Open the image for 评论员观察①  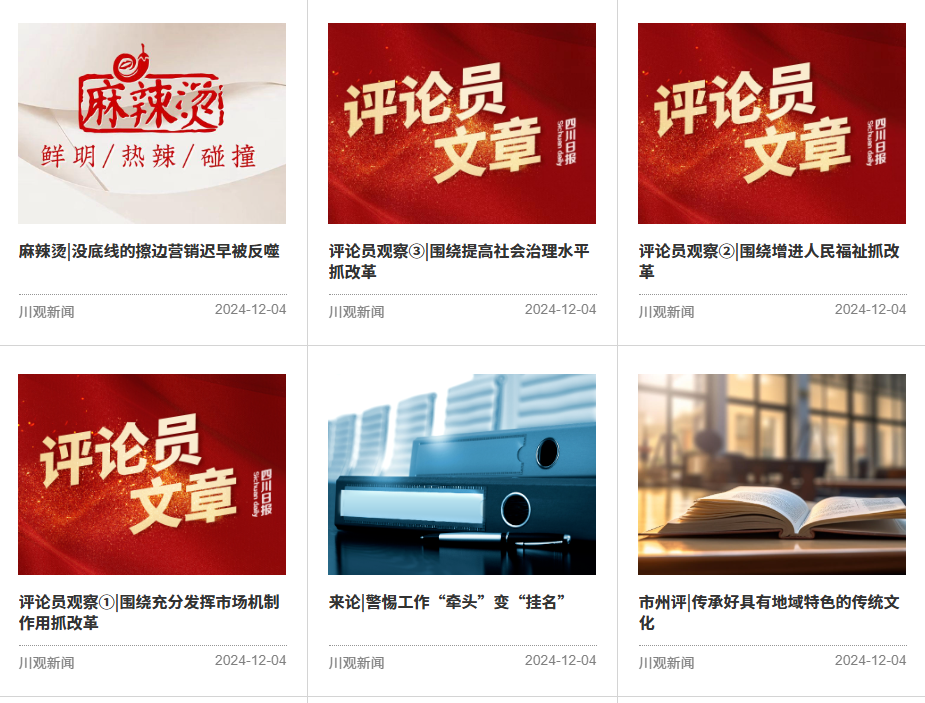click(x=152, y=474)
